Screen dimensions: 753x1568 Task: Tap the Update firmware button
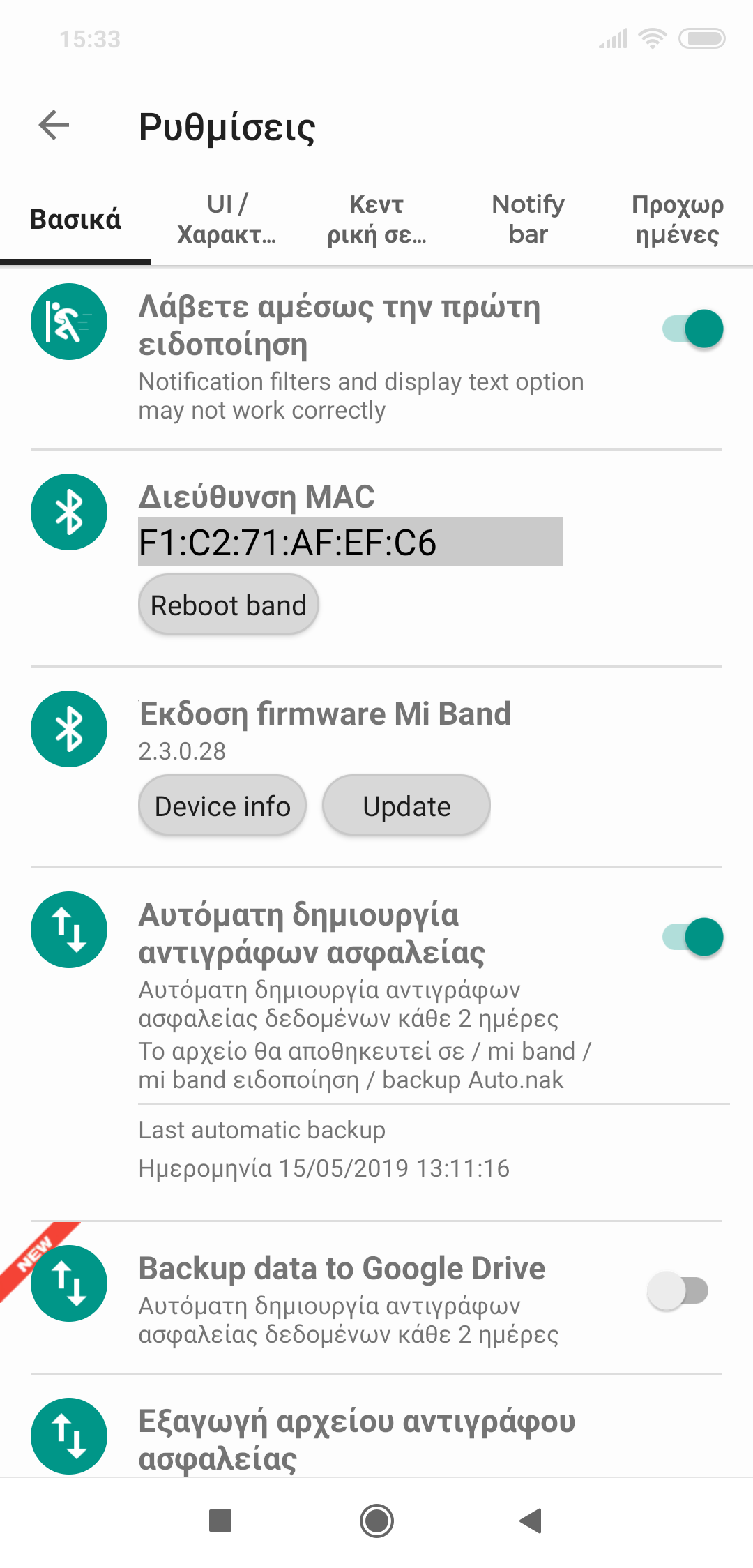point(406,806)
